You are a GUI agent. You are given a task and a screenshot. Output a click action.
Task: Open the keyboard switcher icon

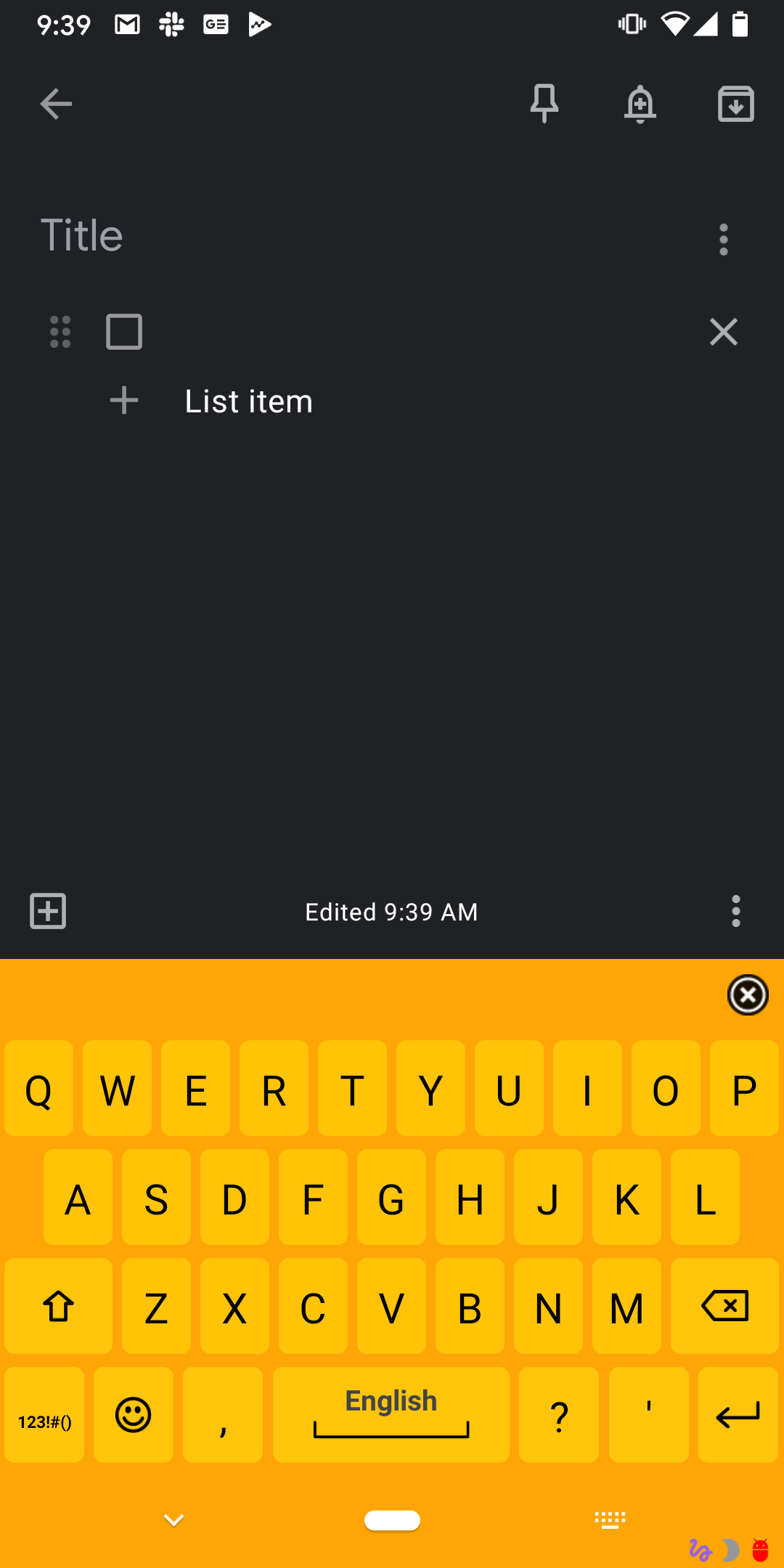click(610, 1519)
